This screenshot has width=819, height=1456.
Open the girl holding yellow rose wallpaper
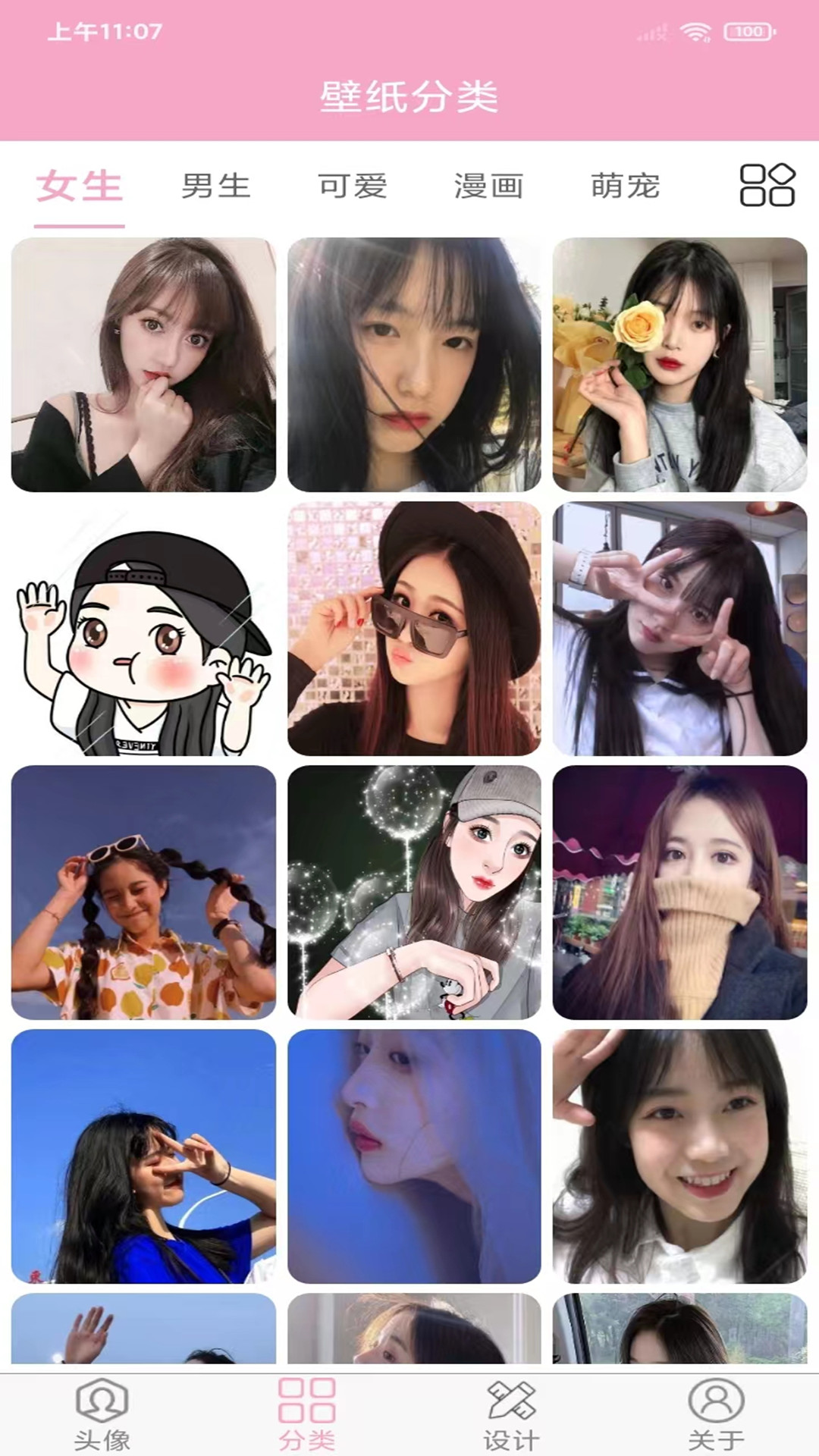coord(679,365)
